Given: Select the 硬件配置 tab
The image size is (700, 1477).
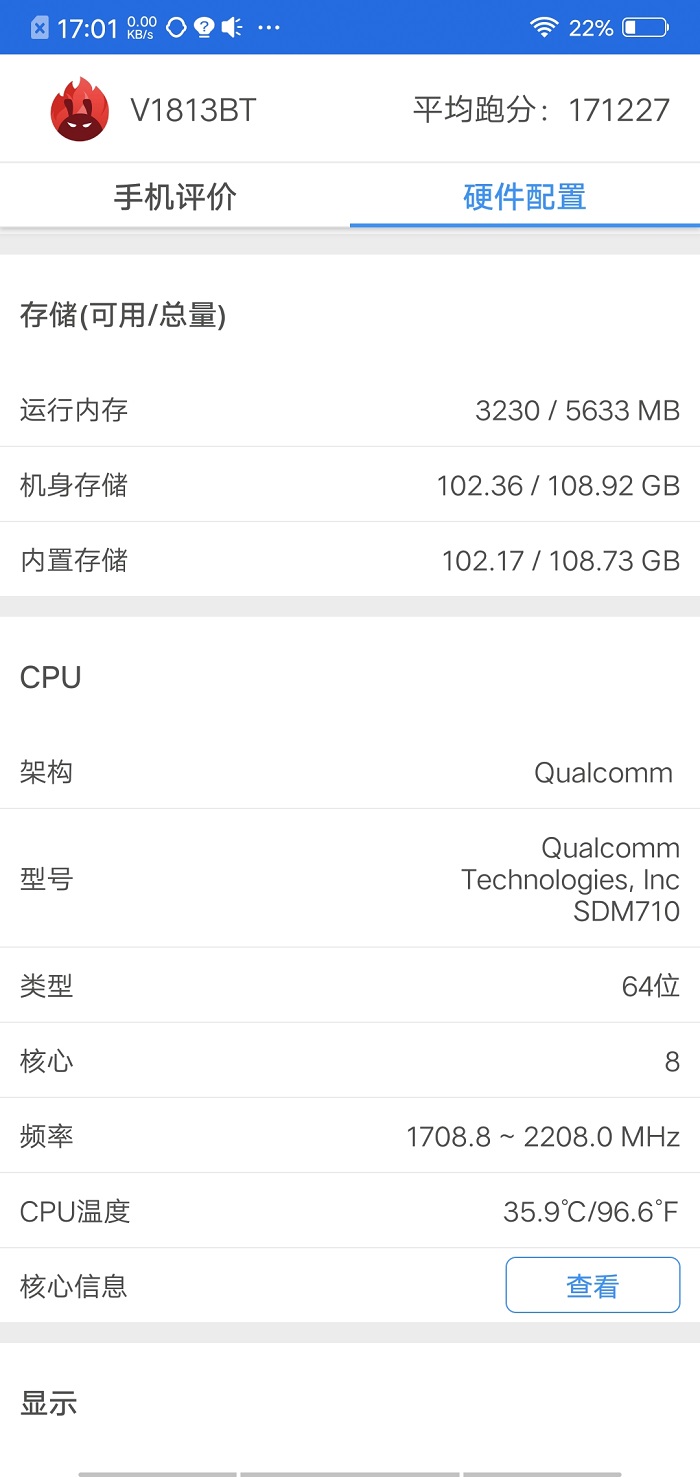Looking at the screenshot, I should click(525, 197).
